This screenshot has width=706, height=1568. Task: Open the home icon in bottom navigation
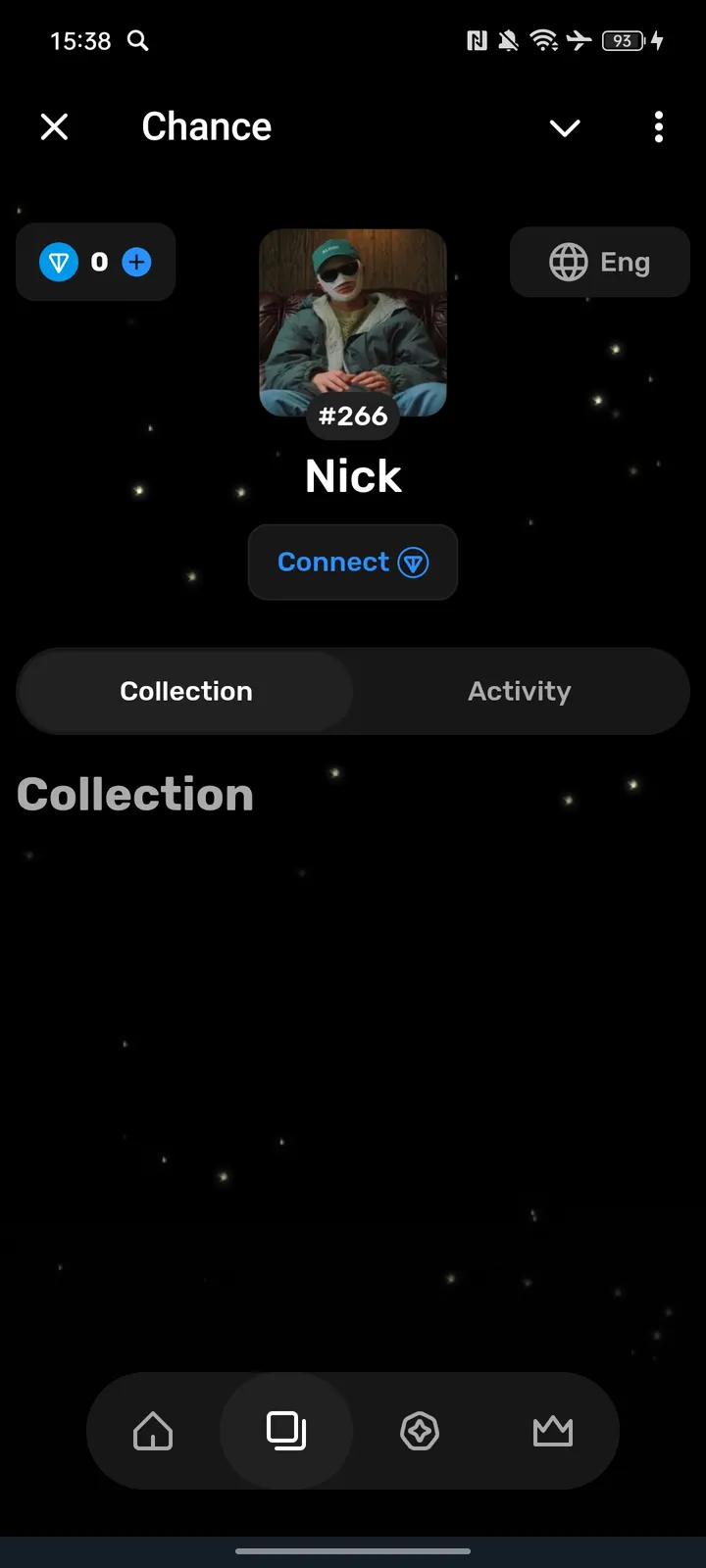click(x=153, y=1431)
